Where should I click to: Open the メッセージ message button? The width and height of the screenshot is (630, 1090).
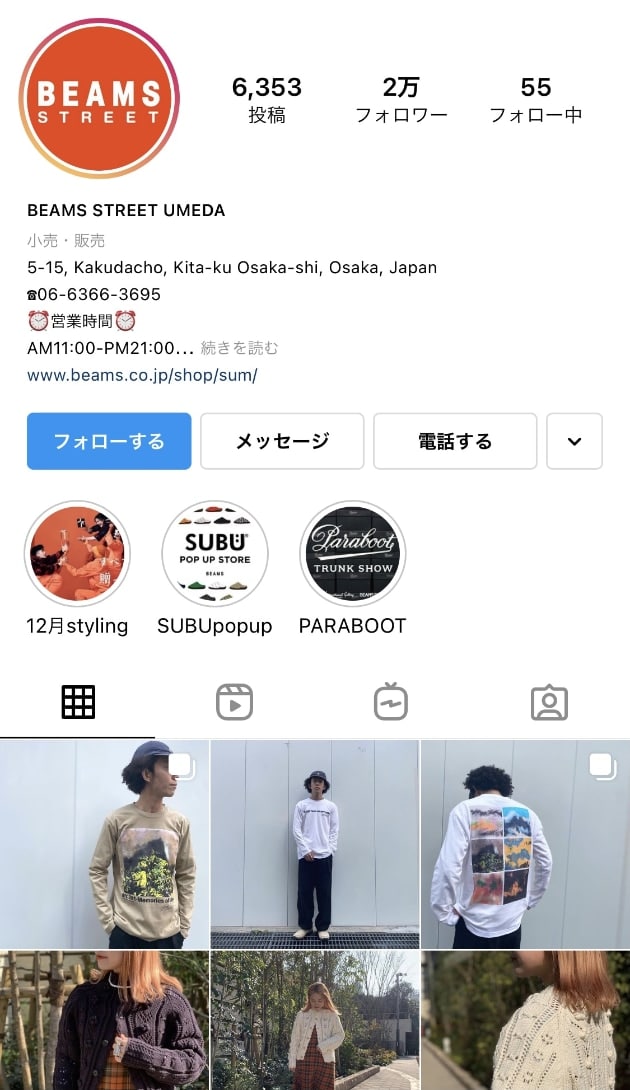click(282, 441)
